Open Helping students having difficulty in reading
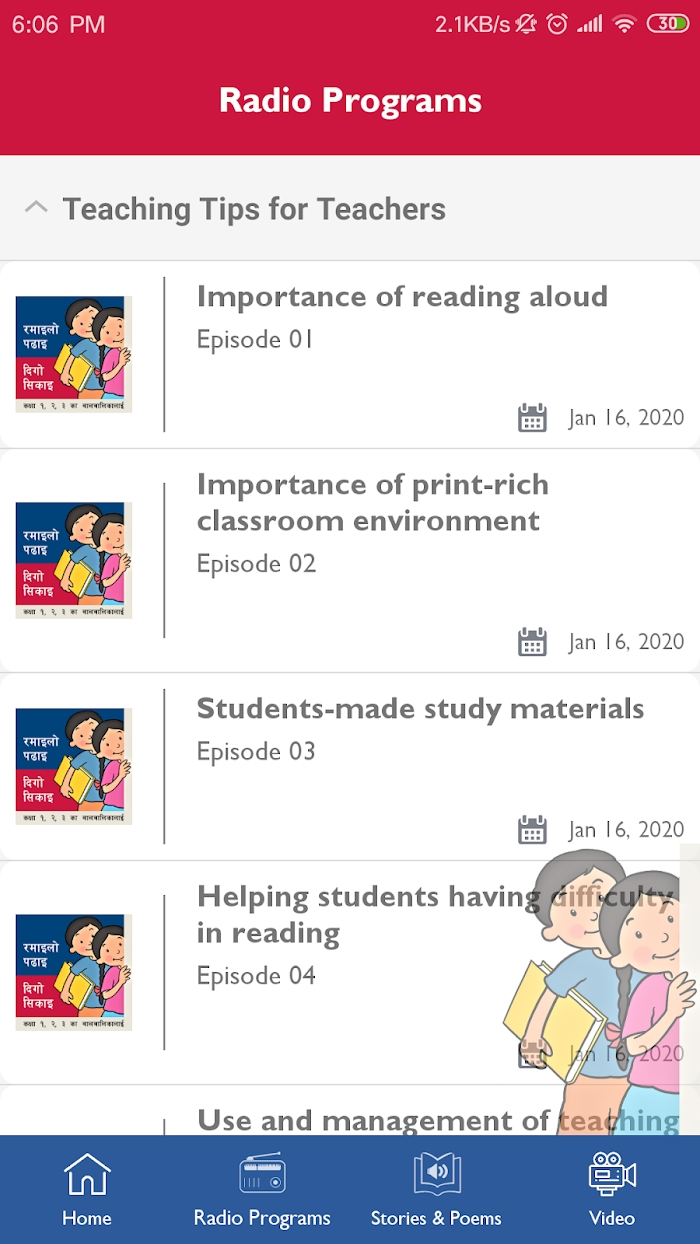This screenshot has height=1244, width=700. [350, 972]
